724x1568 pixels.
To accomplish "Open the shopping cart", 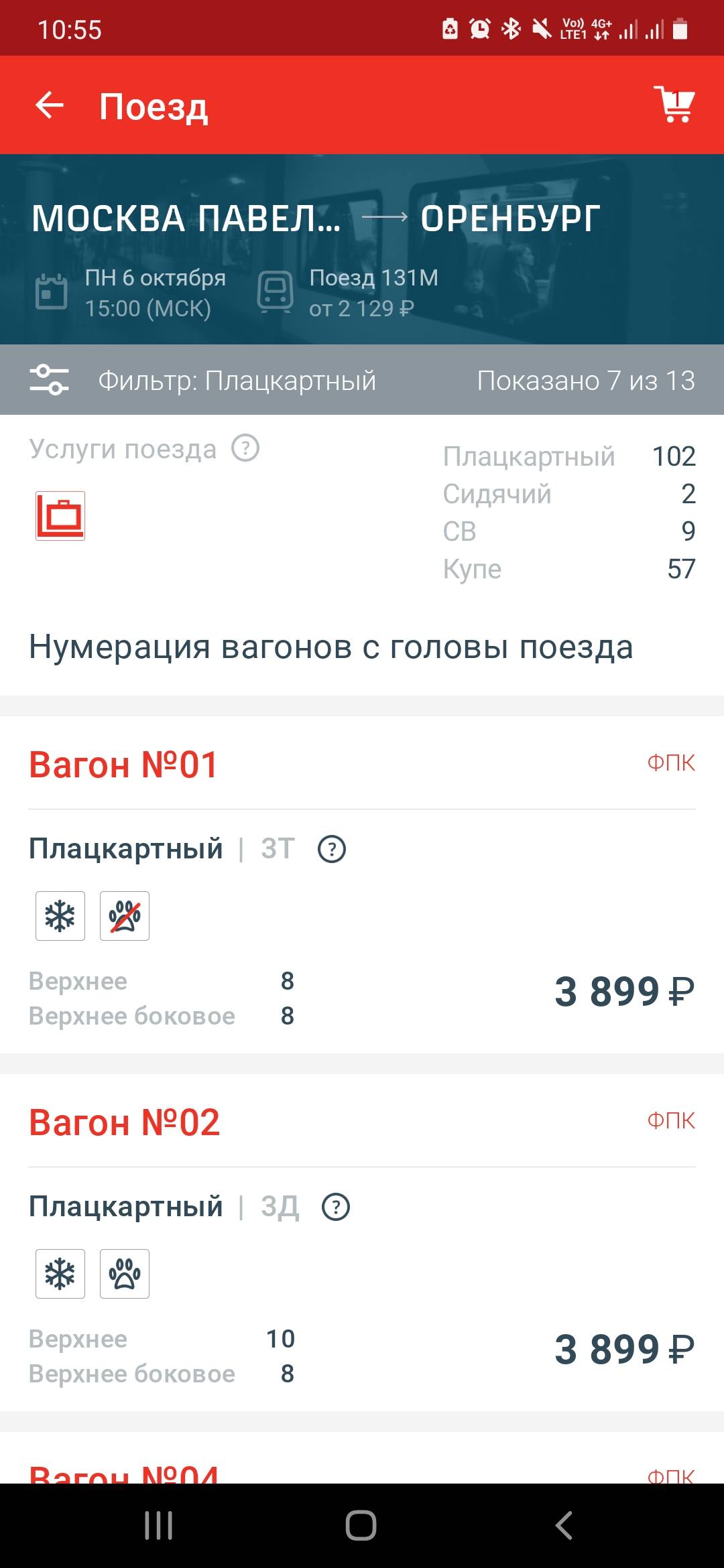I will pos(676,105).
